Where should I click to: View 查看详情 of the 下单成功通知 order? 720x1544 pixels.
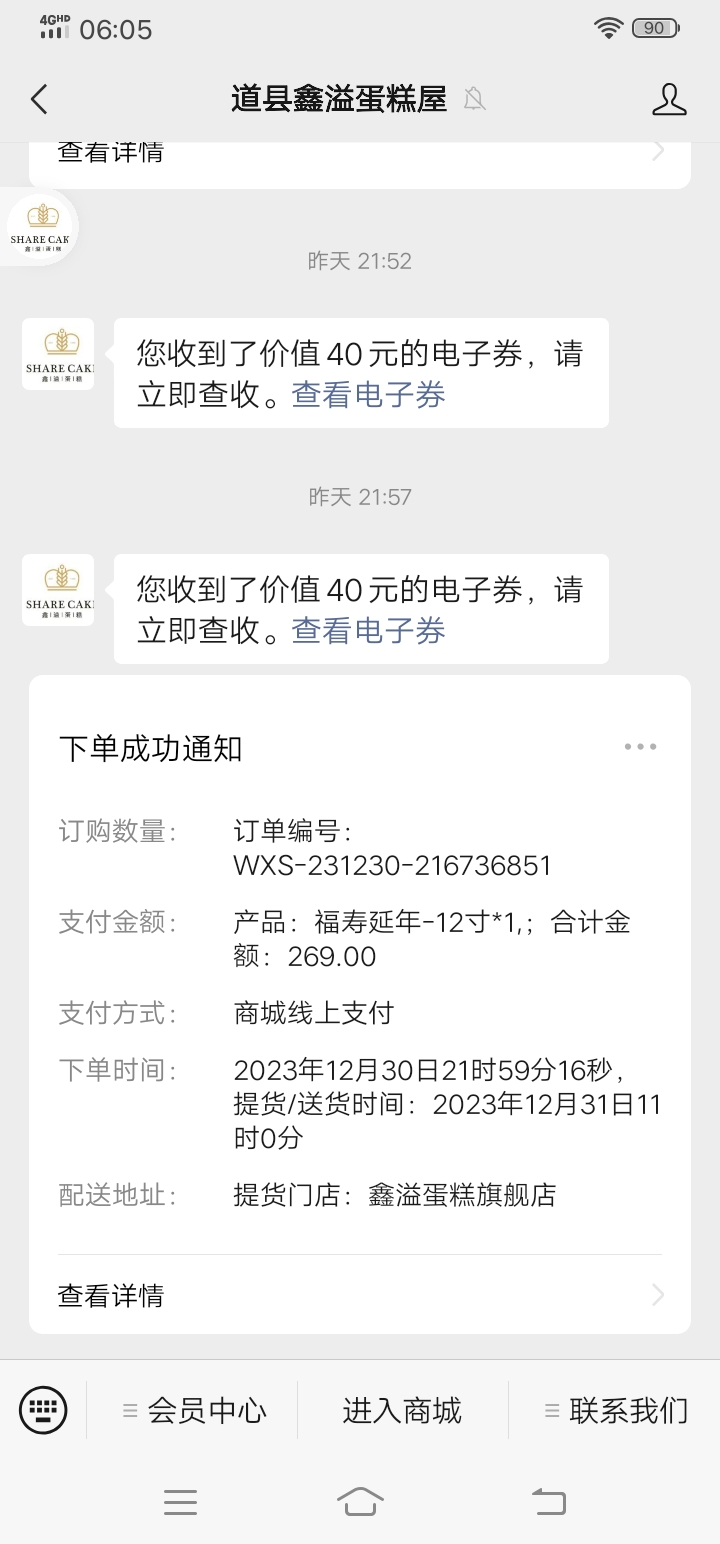tap(360, 1295)
